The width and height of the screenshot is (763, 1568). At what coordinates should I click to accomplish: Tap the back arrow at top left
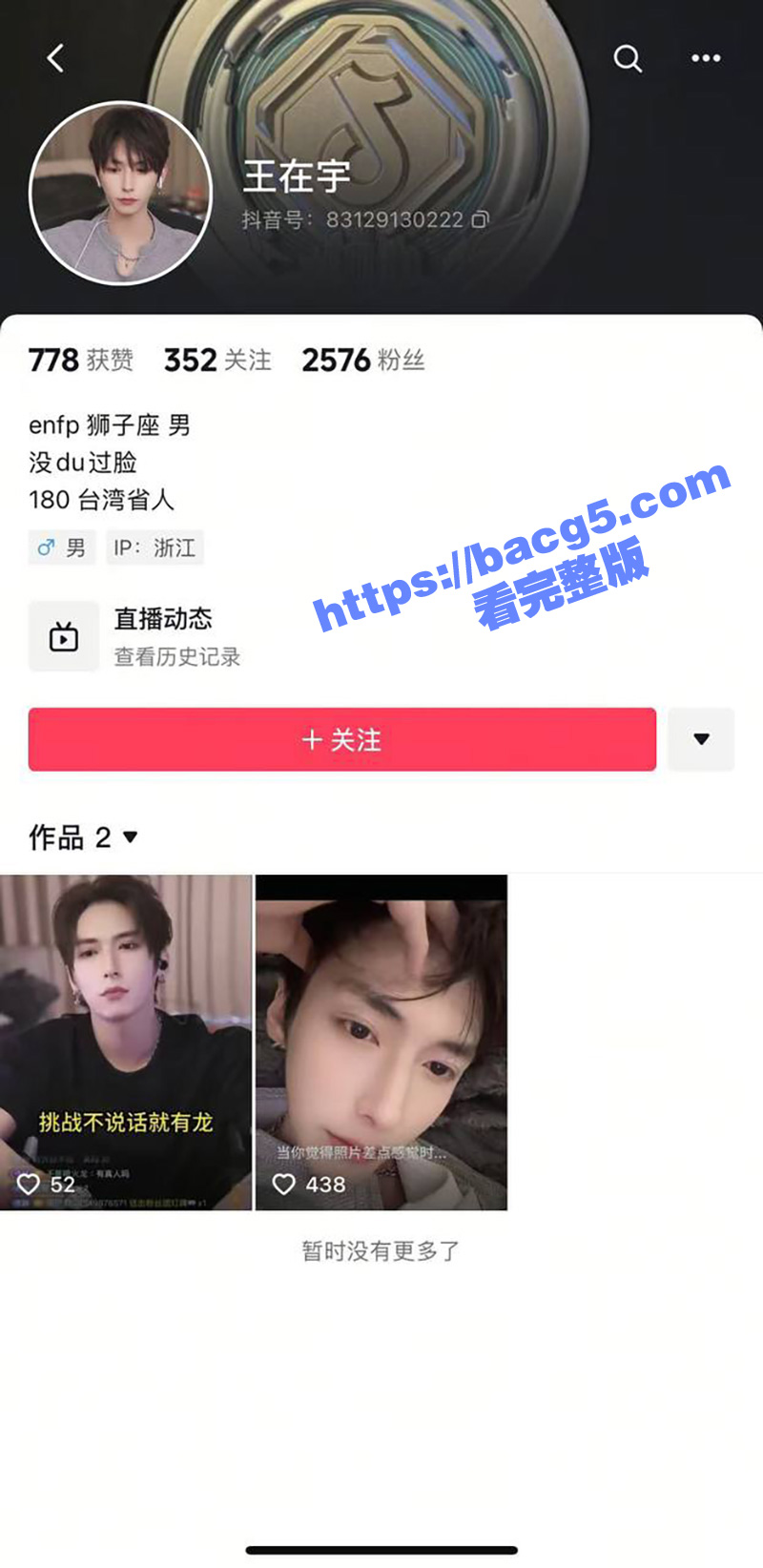(x=54, y=58)
